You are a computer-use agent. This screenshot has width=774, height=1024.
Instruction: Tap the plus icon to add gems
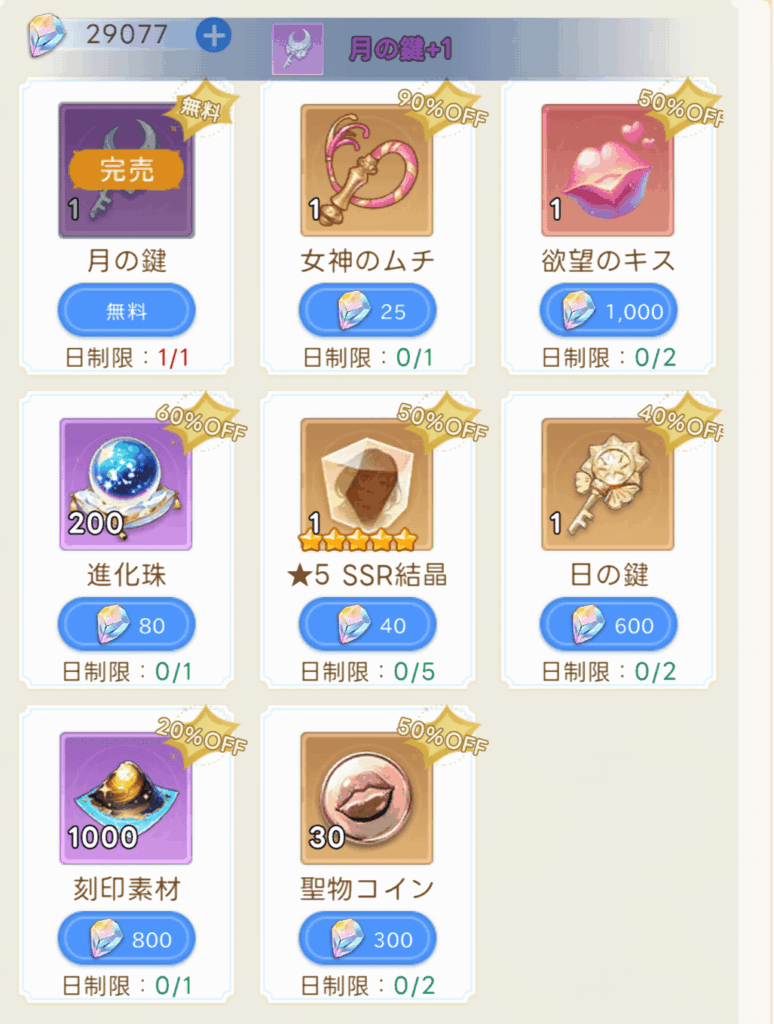tap(213, 36)
